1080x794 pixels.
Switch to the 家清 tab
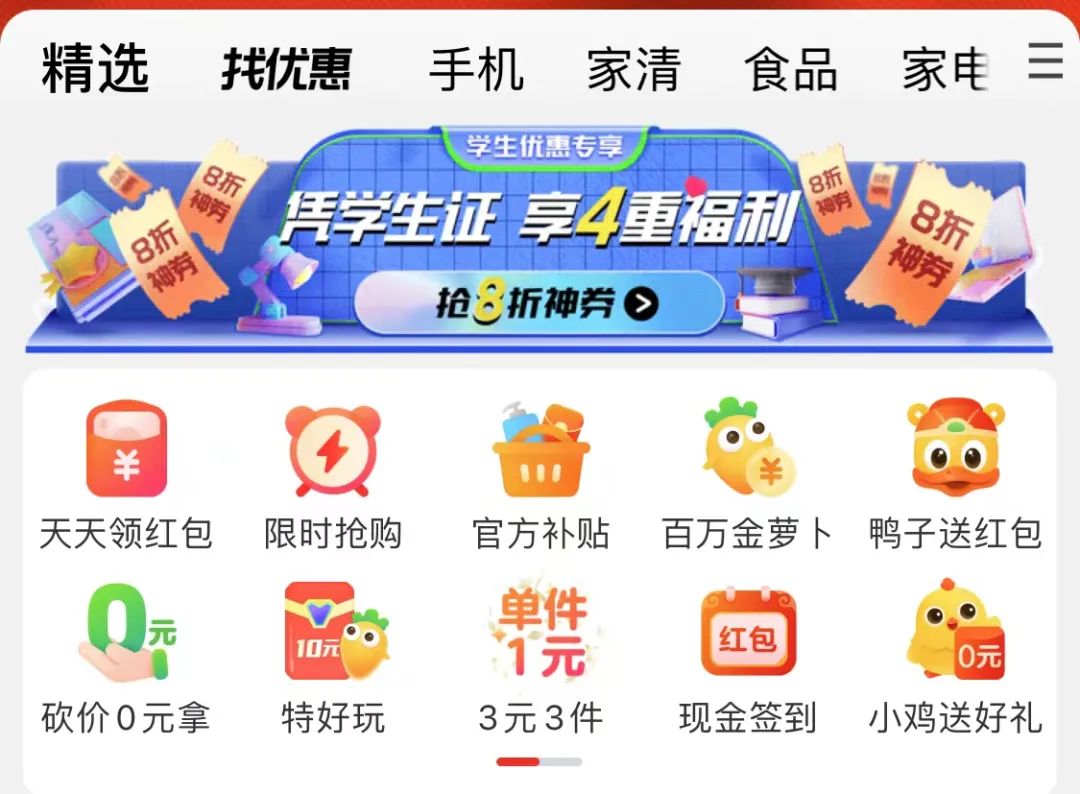coord(633,70)
